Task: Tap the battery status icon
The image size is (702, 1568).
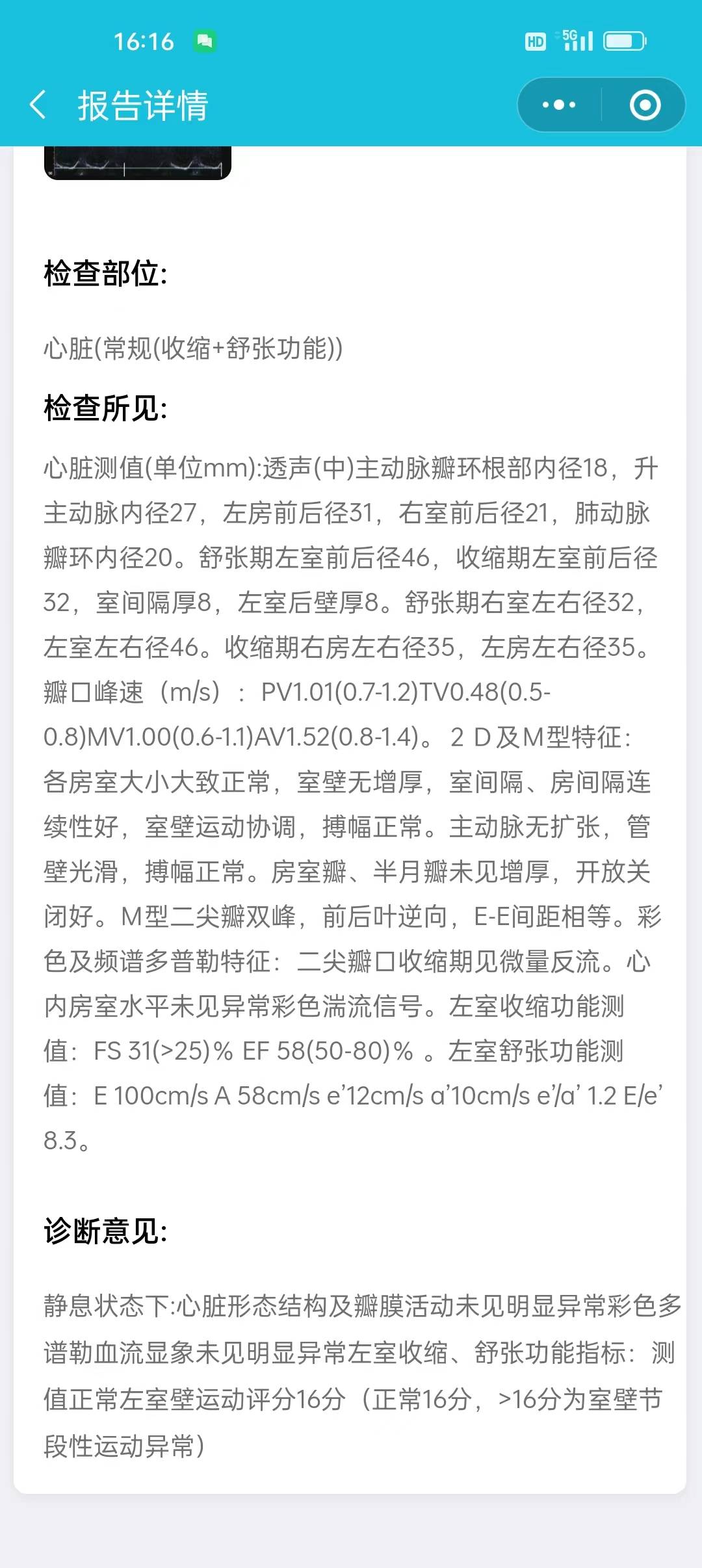Action: [x=625, y=41]
